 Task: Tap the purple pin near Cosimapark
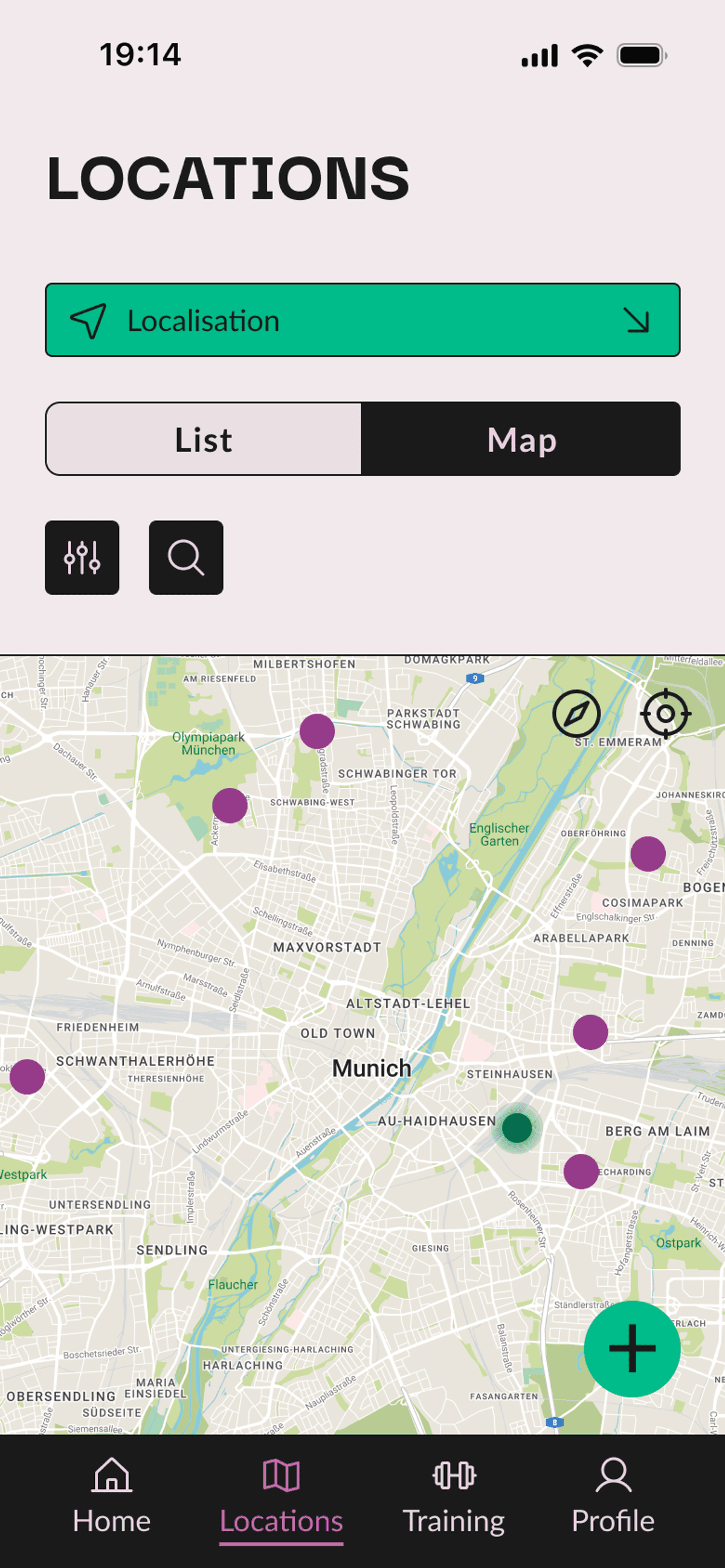648,853
